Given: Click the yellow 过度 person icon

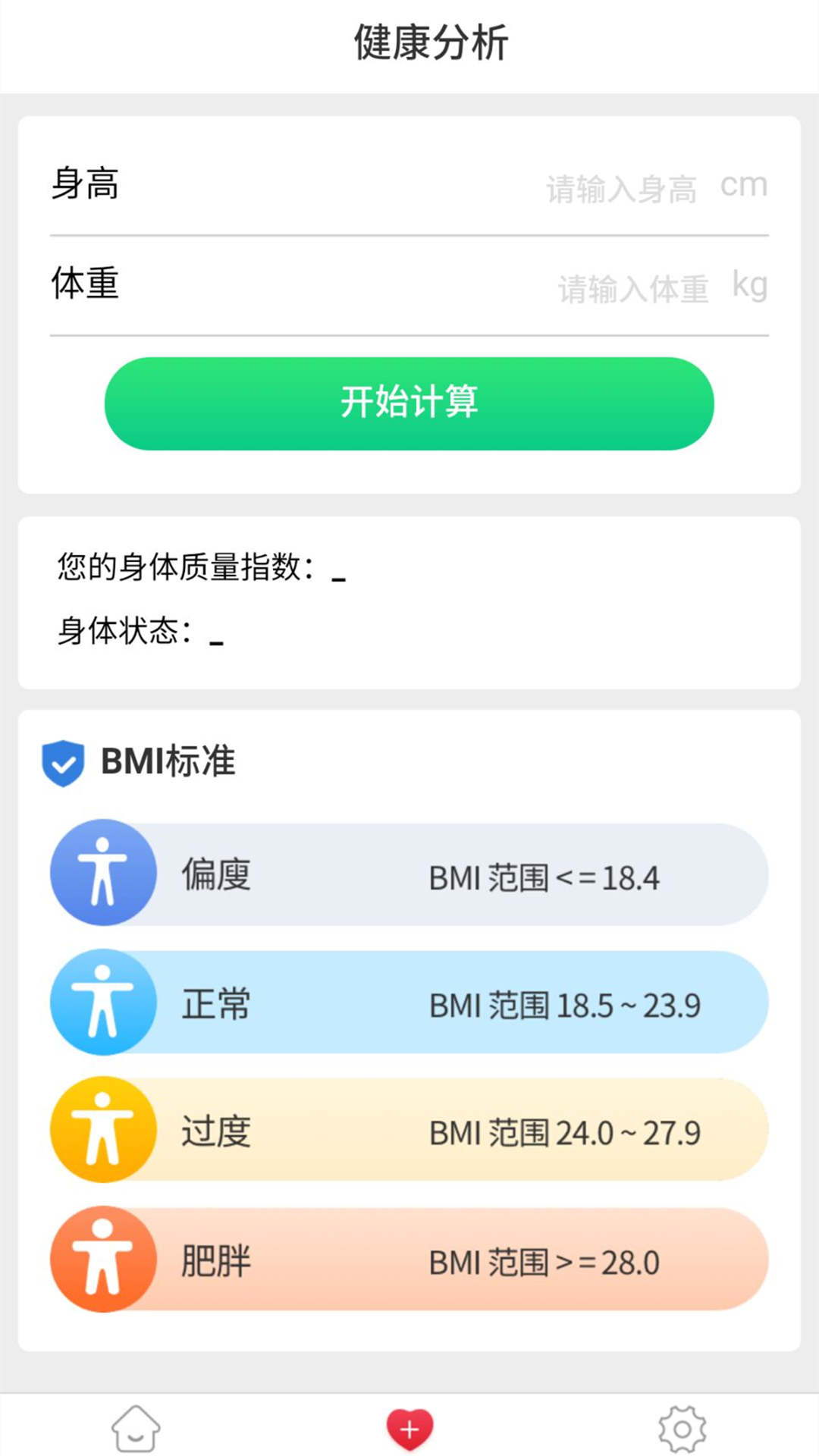Looking at the screenshot, I should pyautogui.click(x=103, y=1131).
